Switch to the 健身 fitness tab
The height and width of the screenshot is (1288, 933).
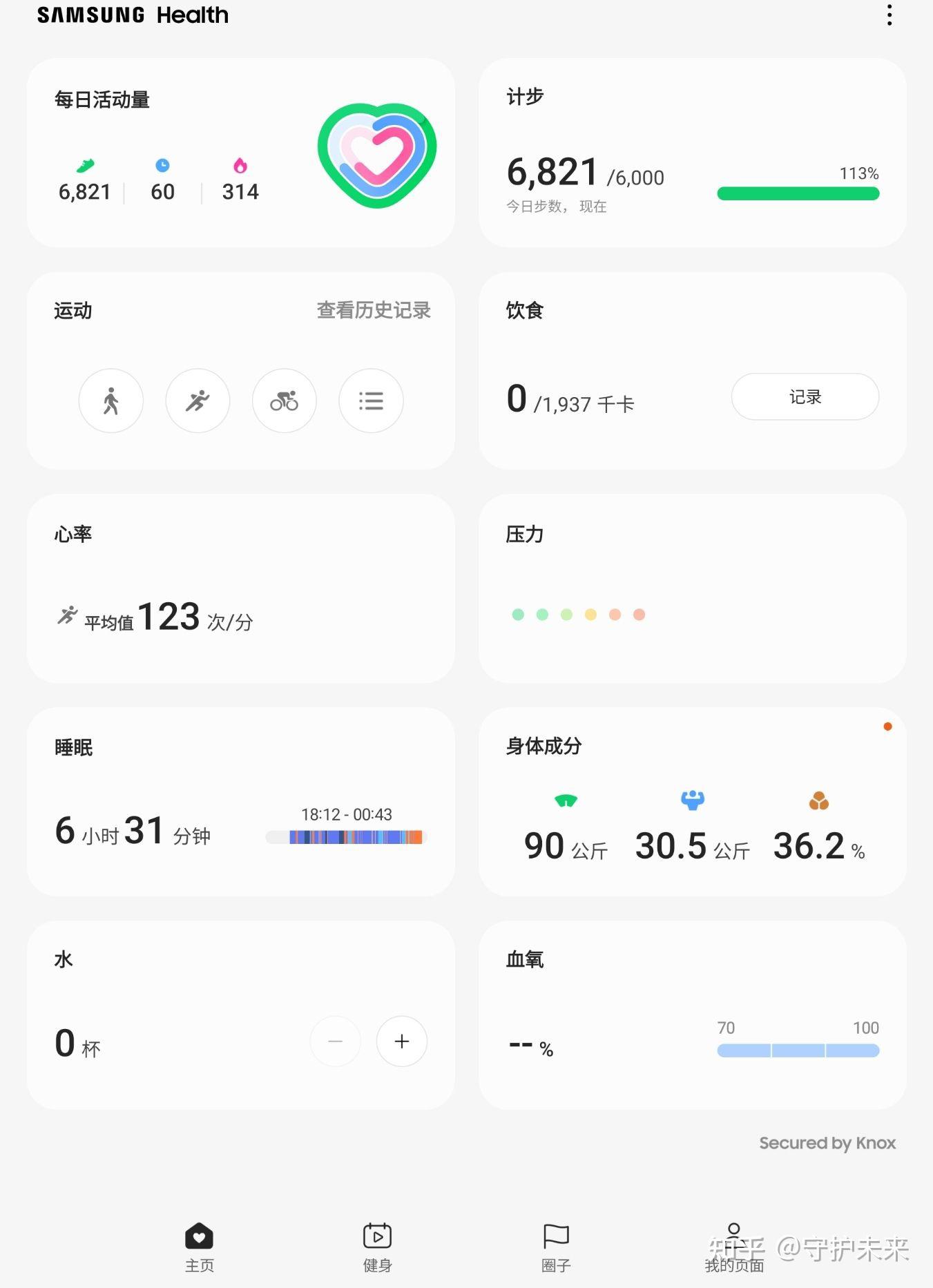pyautogui.click(x=377, y=1247)
